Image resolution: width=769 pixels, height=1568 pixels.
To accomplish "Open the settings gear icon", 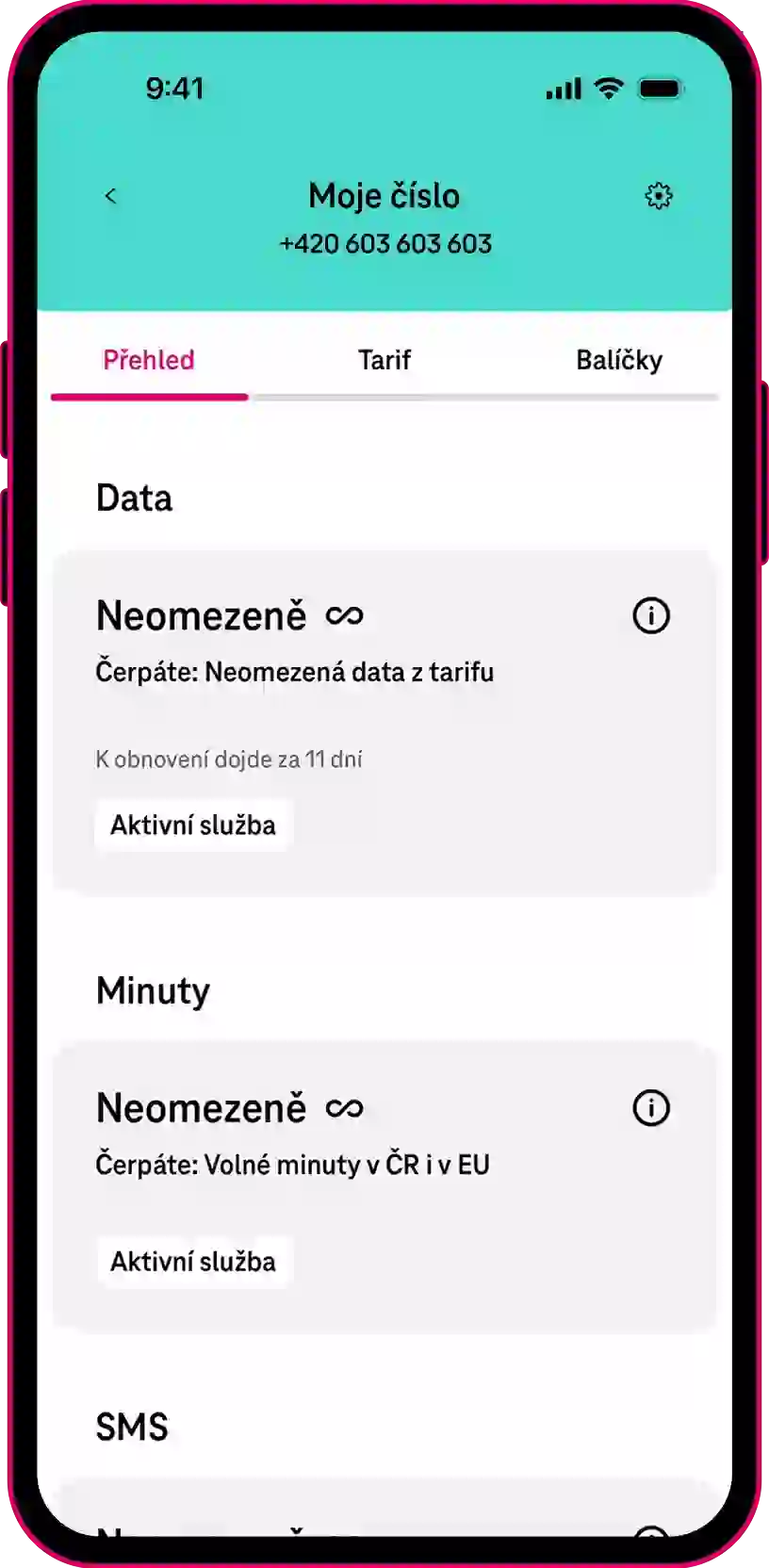I will click(x=658, y=196).
